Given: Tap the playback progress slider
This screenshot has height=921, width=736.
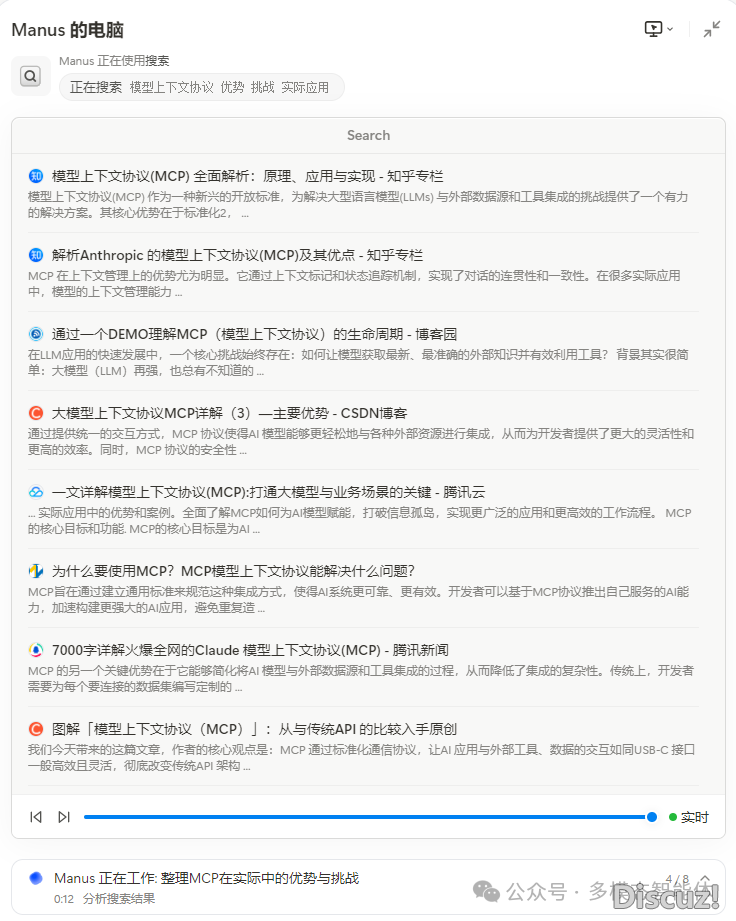Looking at the screenshot, I should pyautogui.click(x=366, y=817).
